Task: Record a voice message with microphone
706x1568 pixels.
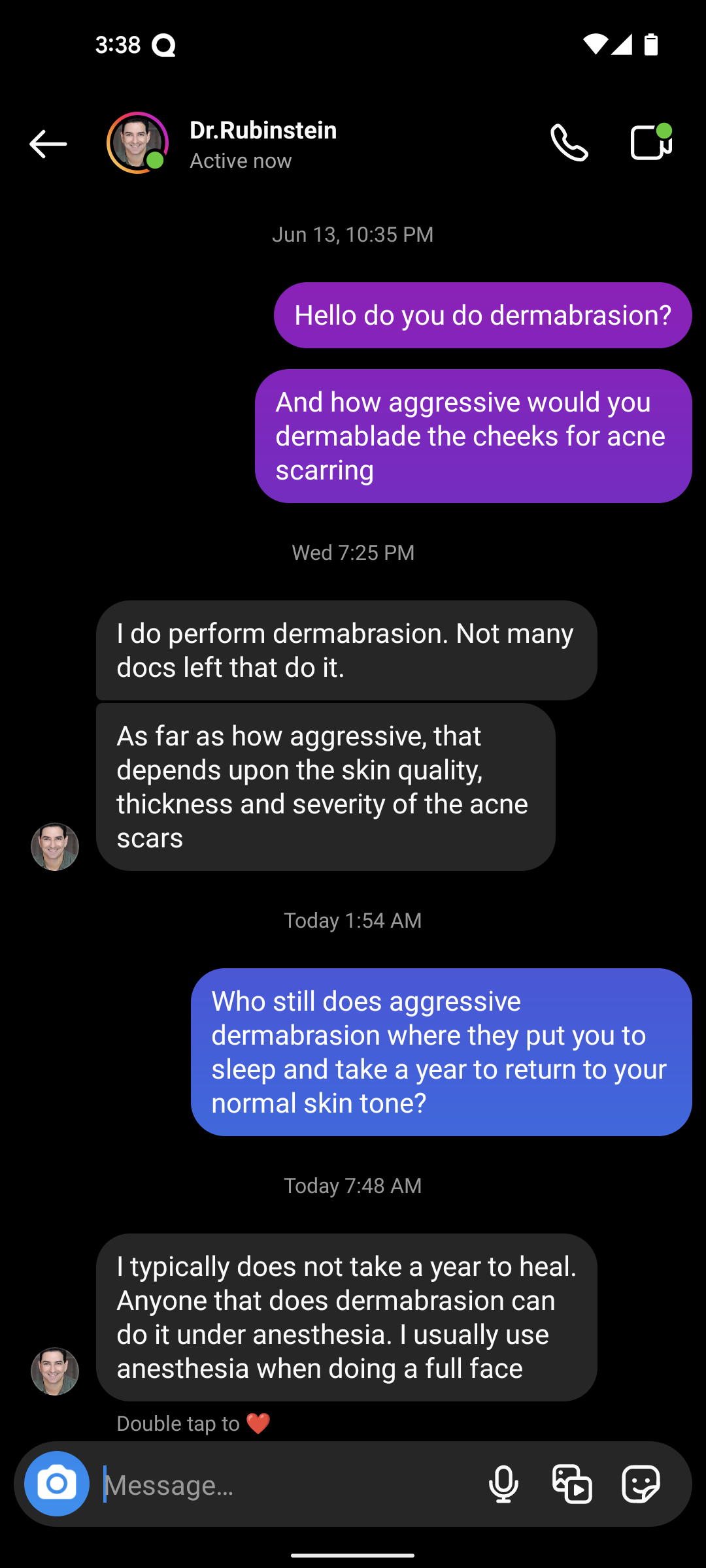Action: pos(504,1484)
